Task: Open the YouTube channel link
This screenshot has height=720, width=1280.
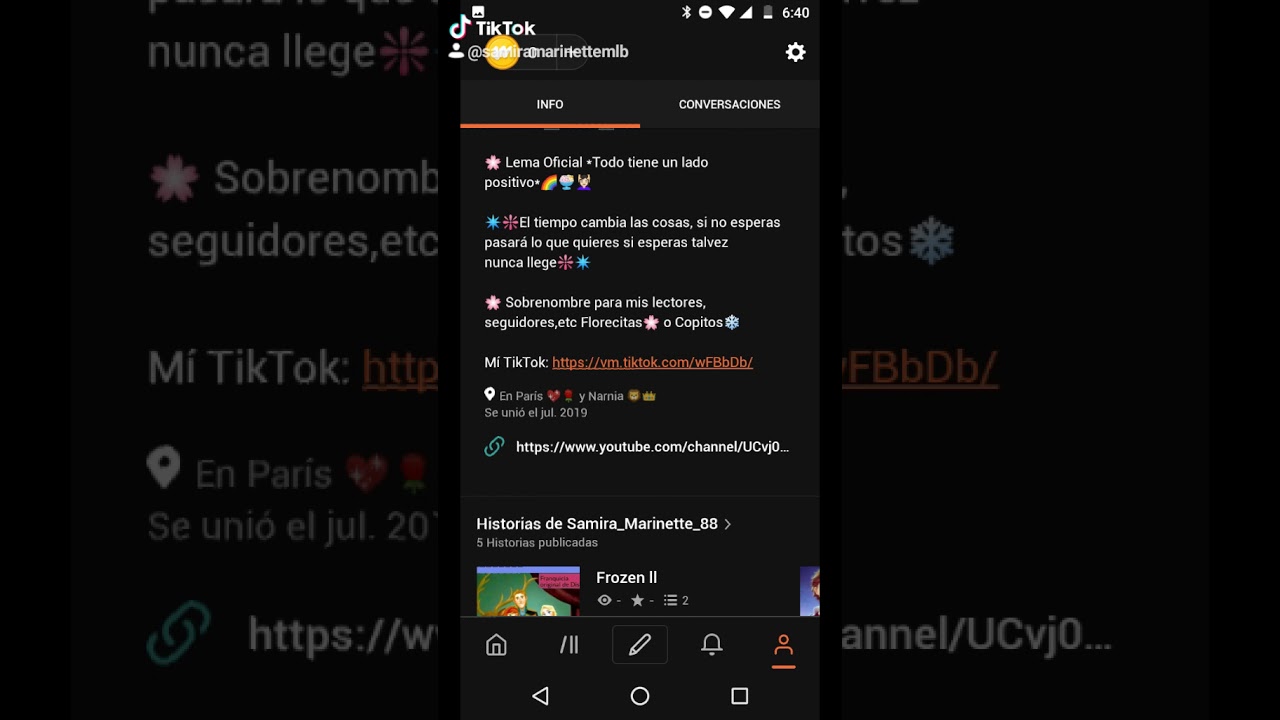Action: (652, 447)
